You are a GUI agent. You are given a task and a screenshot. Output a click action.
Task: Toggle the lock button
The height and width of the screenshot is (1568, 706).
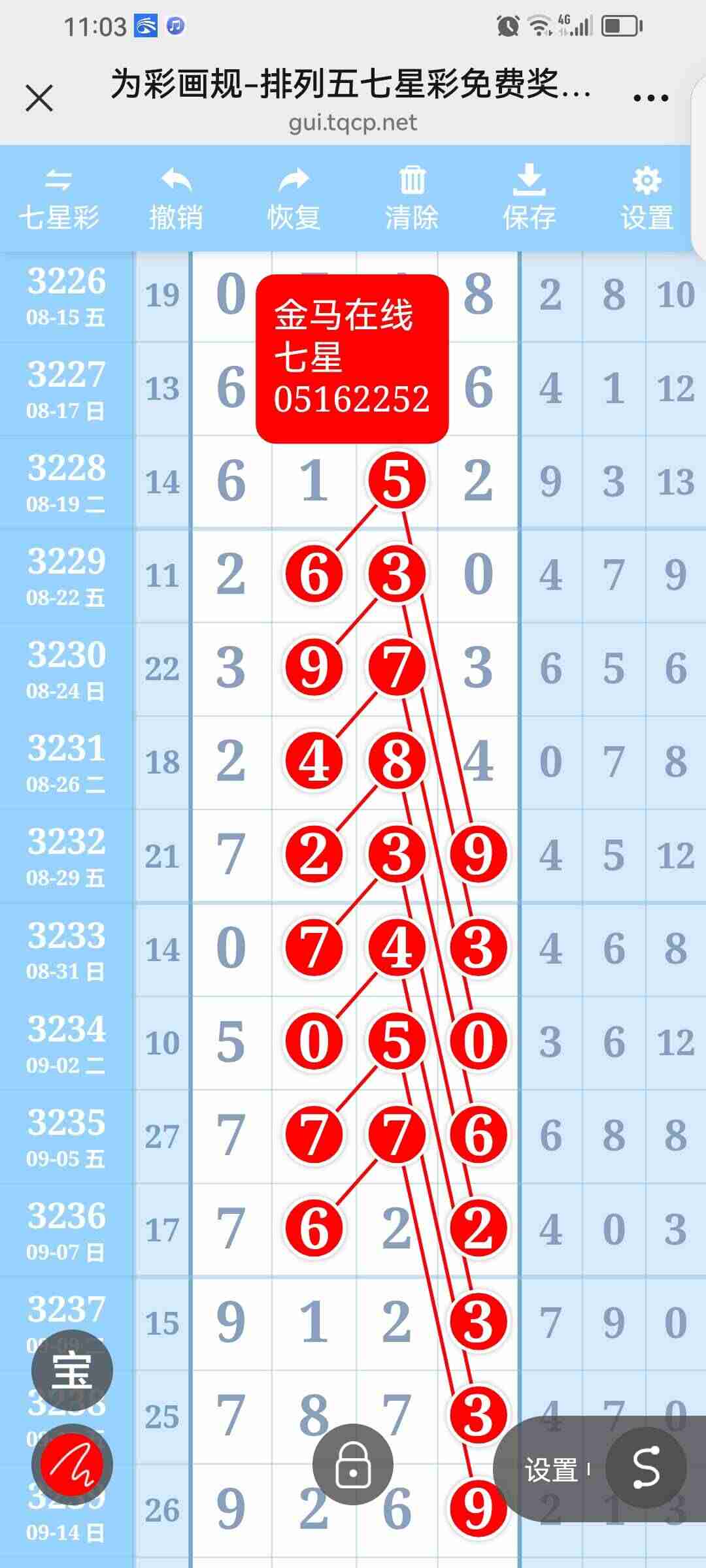coord(352,1464)
